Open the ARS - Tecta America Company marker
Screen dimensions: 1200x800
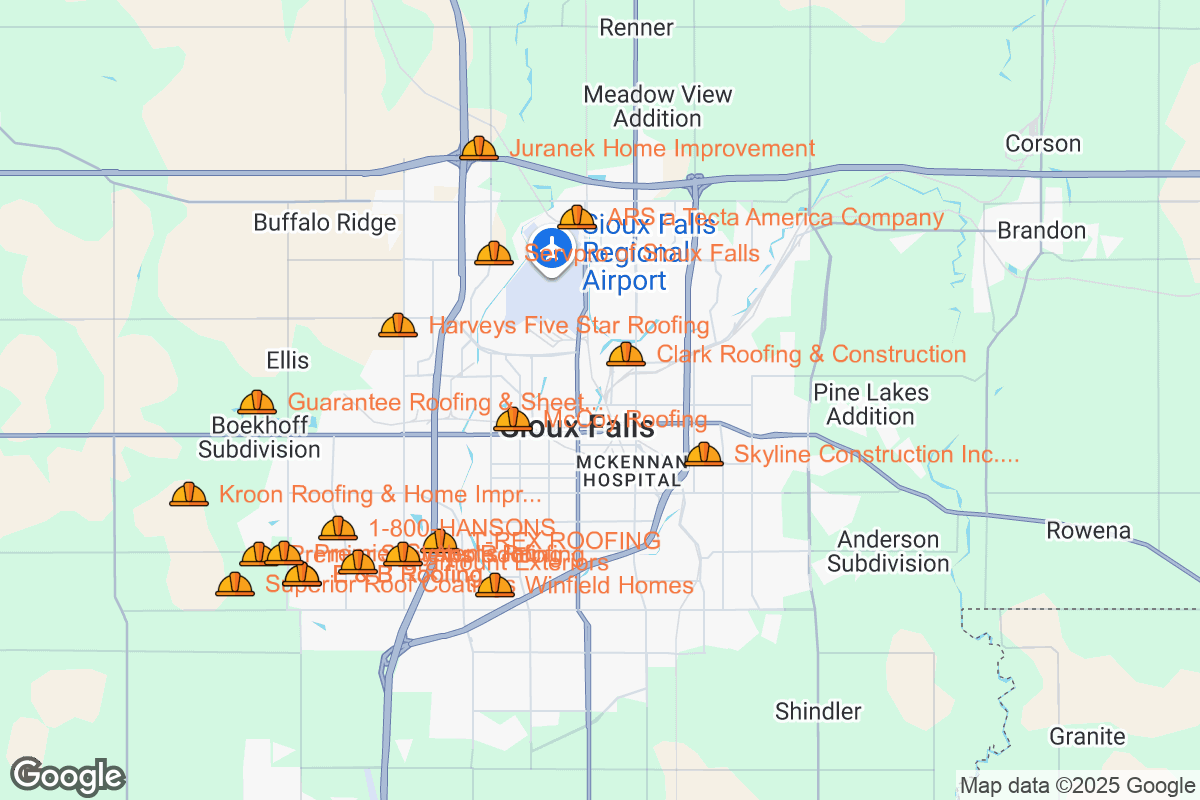pos(577,218)
